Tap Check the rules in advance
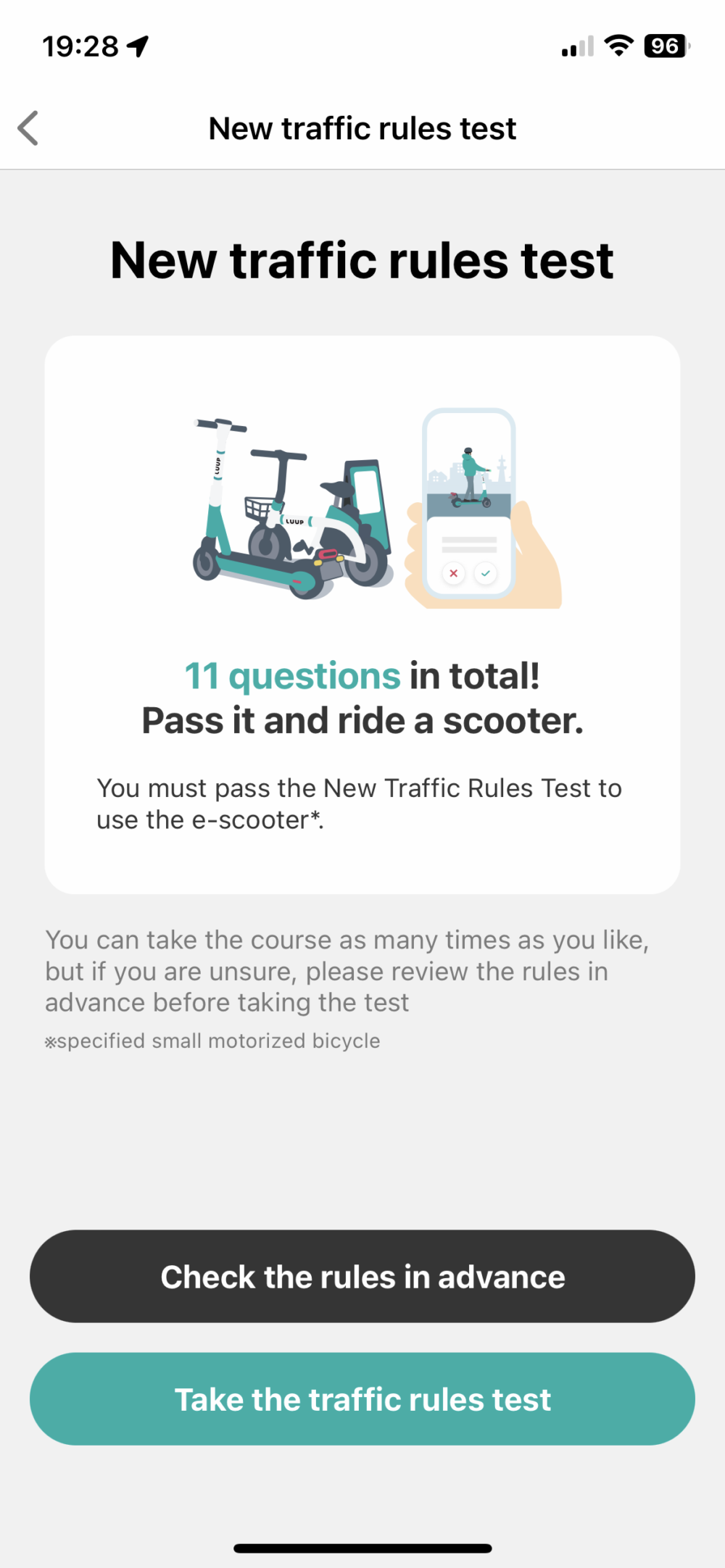The width and height of the screenshot is (725, 1568). pyautogui.click(x=362, y=1276)
